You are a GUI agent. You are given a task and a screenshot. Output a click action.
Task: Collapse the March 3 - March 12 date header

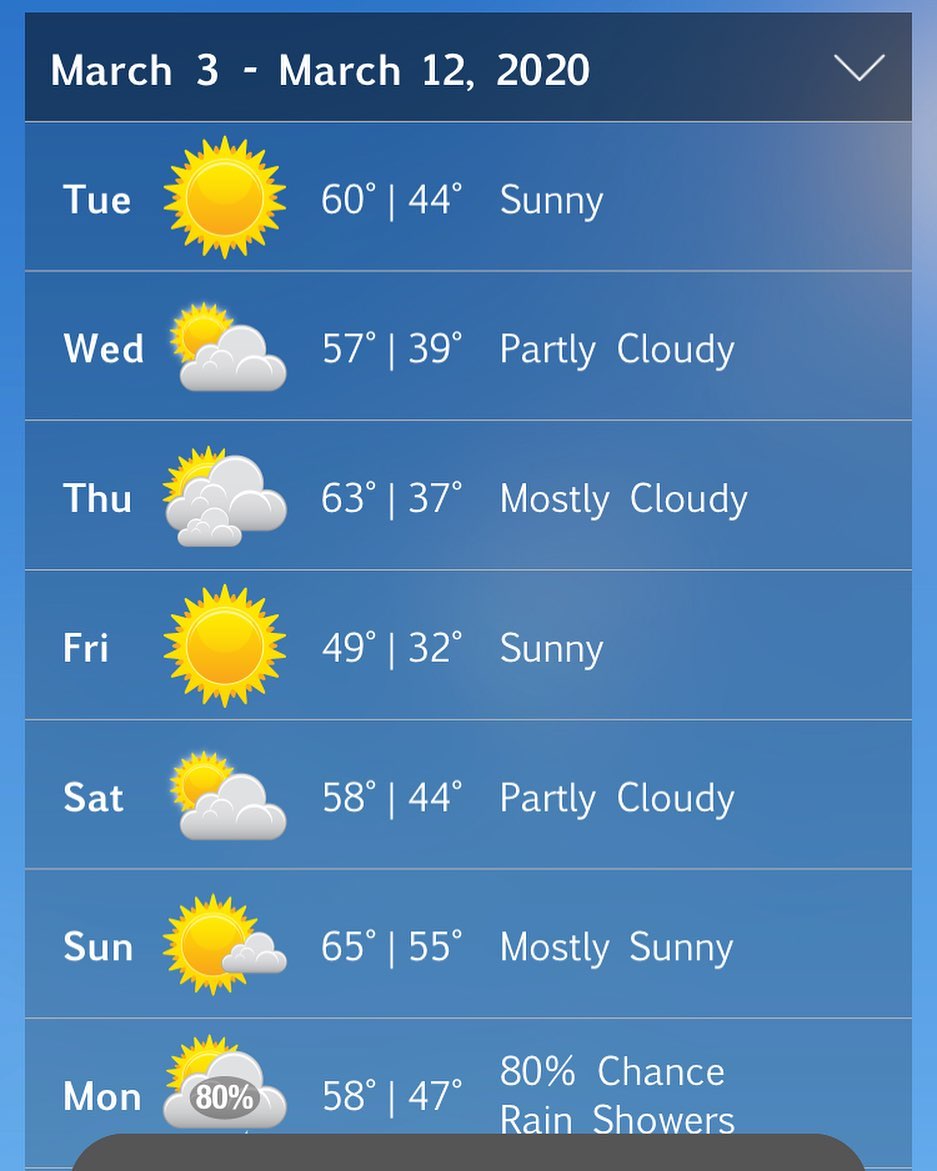(x=859, y=69)
